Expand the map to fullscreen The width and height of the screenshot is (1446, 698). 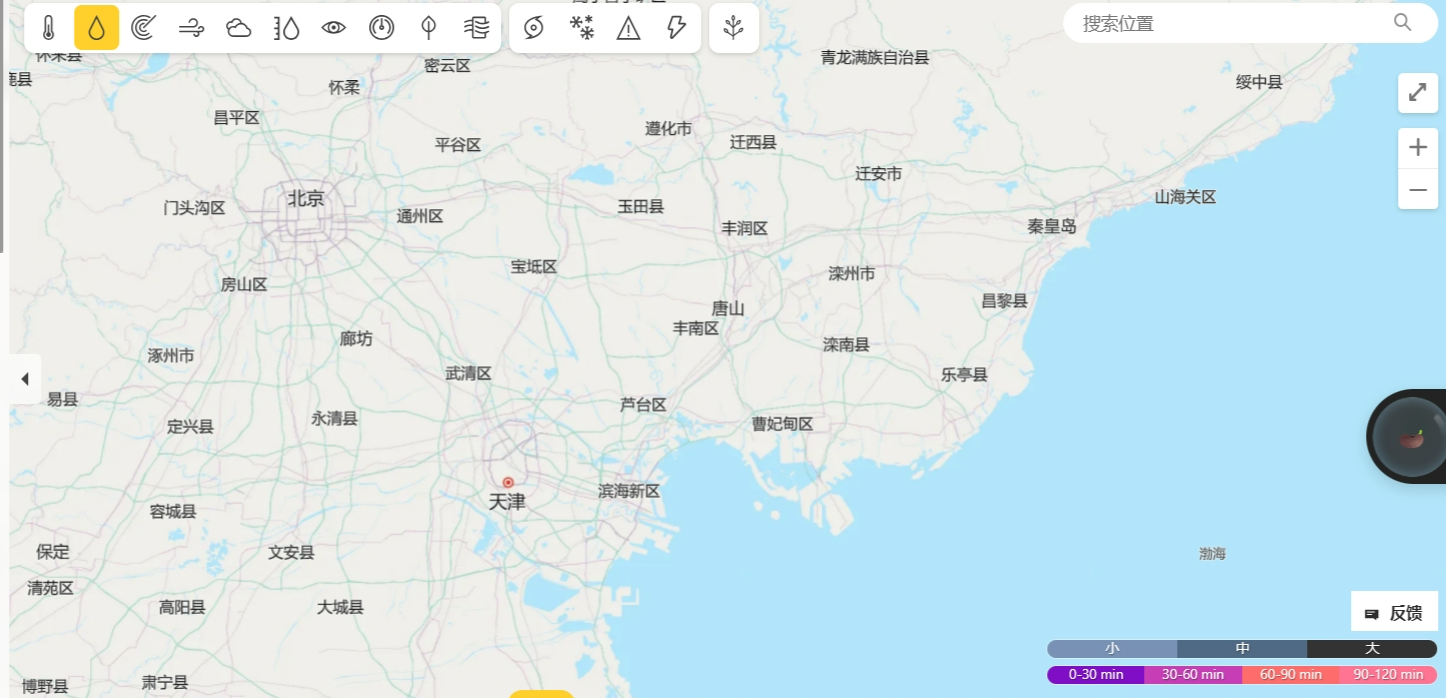[x=1417, y=93]
